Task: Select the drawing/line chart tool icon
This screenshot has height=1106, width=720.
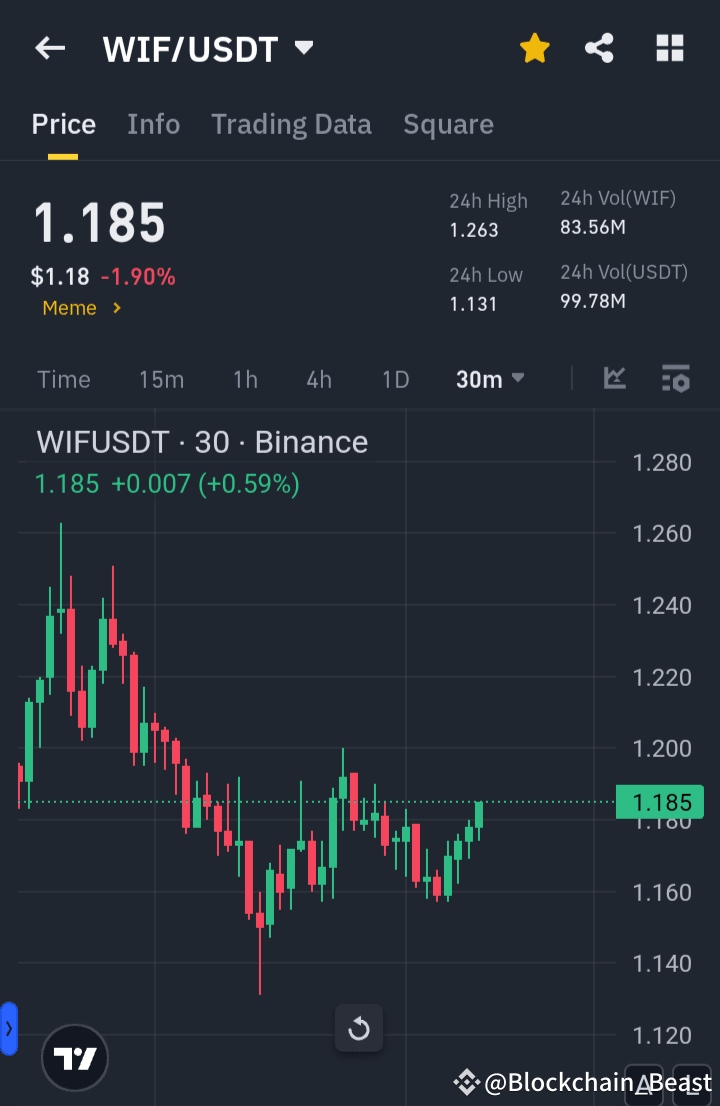Action: (x=614, y=379)
